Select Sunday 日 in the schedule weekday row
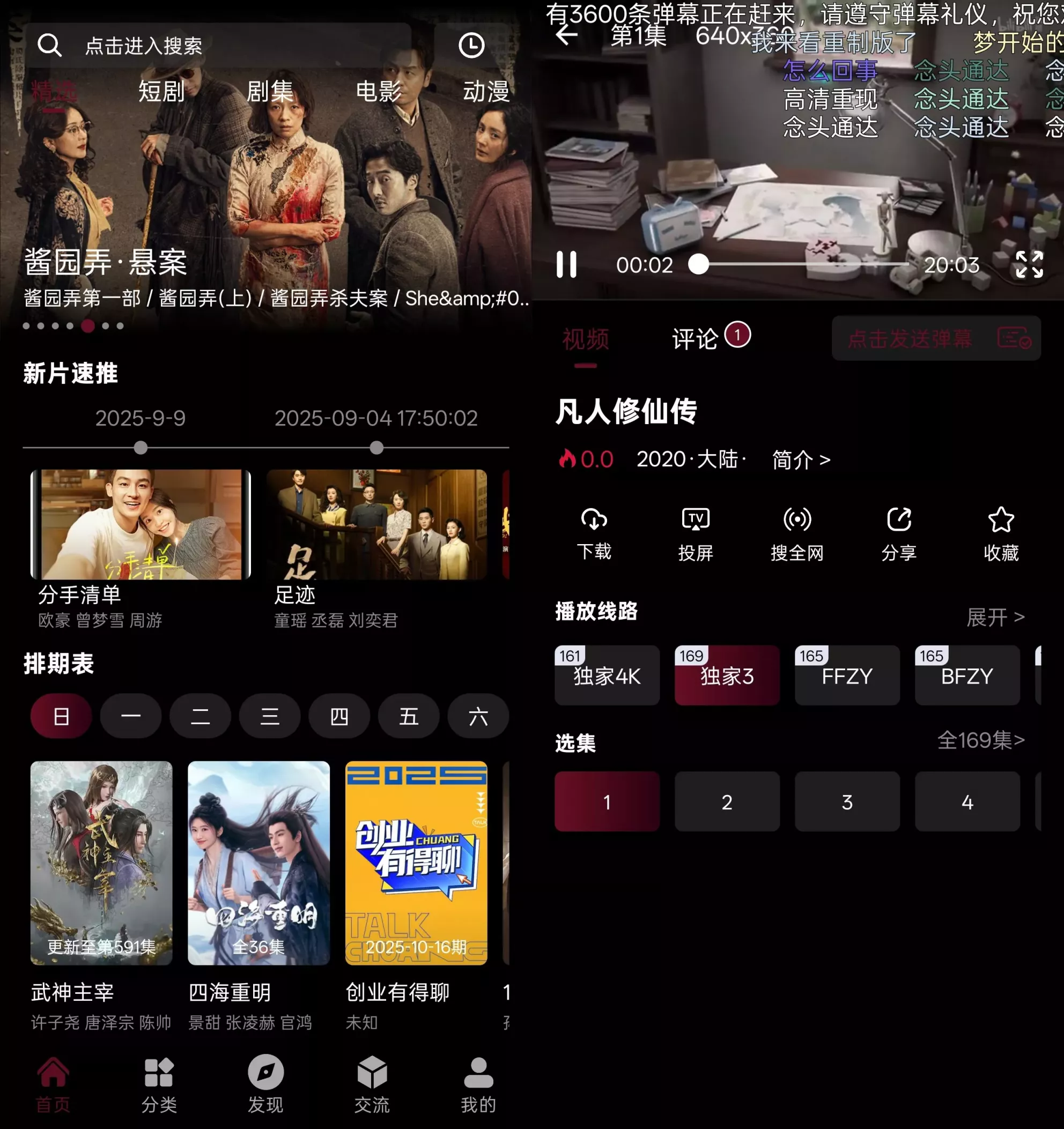The width and height of the screenshot is (1064, 1129). [60, 716]
